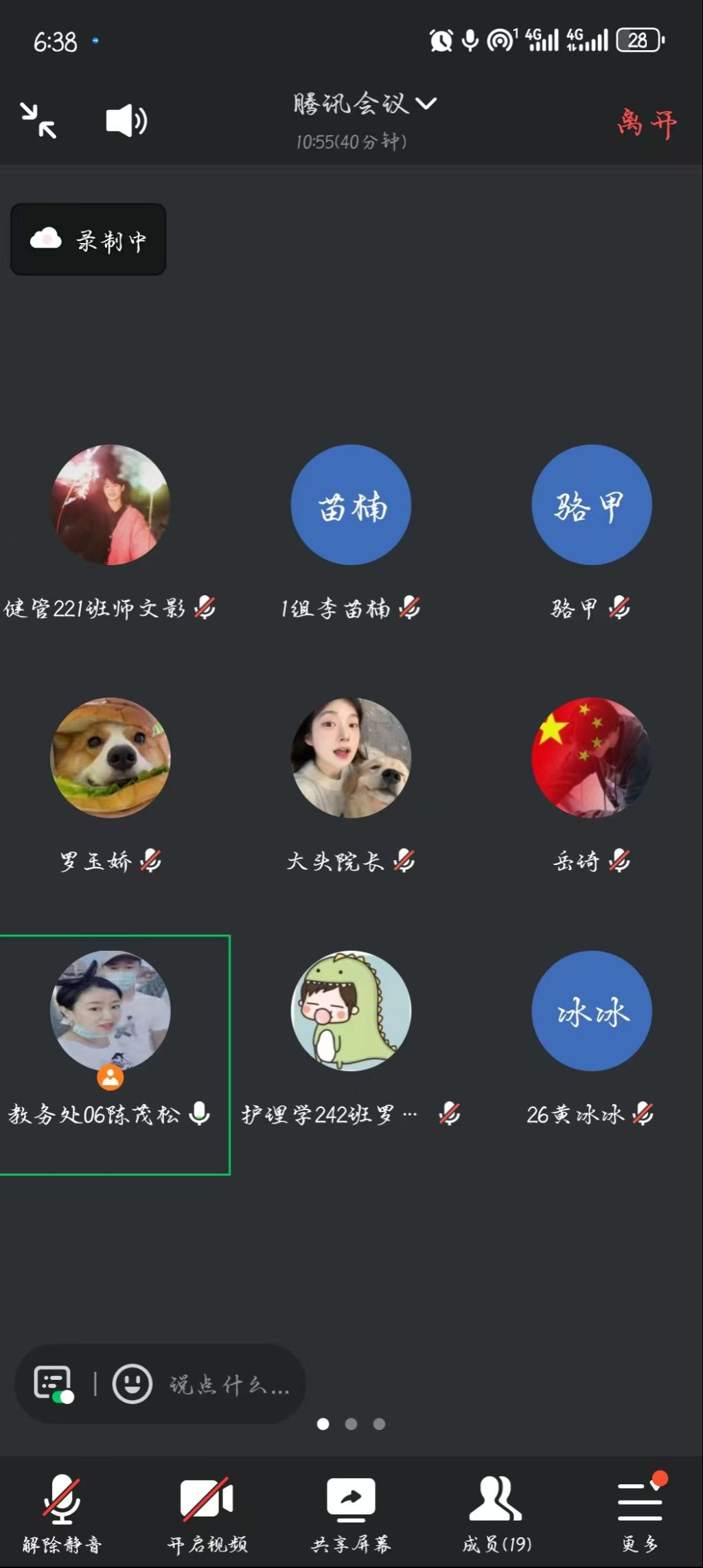Viewport: 703px width, 1568px height.
Task: Select participant 教务处06陈茂松
Action: (x=111, y=1011)
